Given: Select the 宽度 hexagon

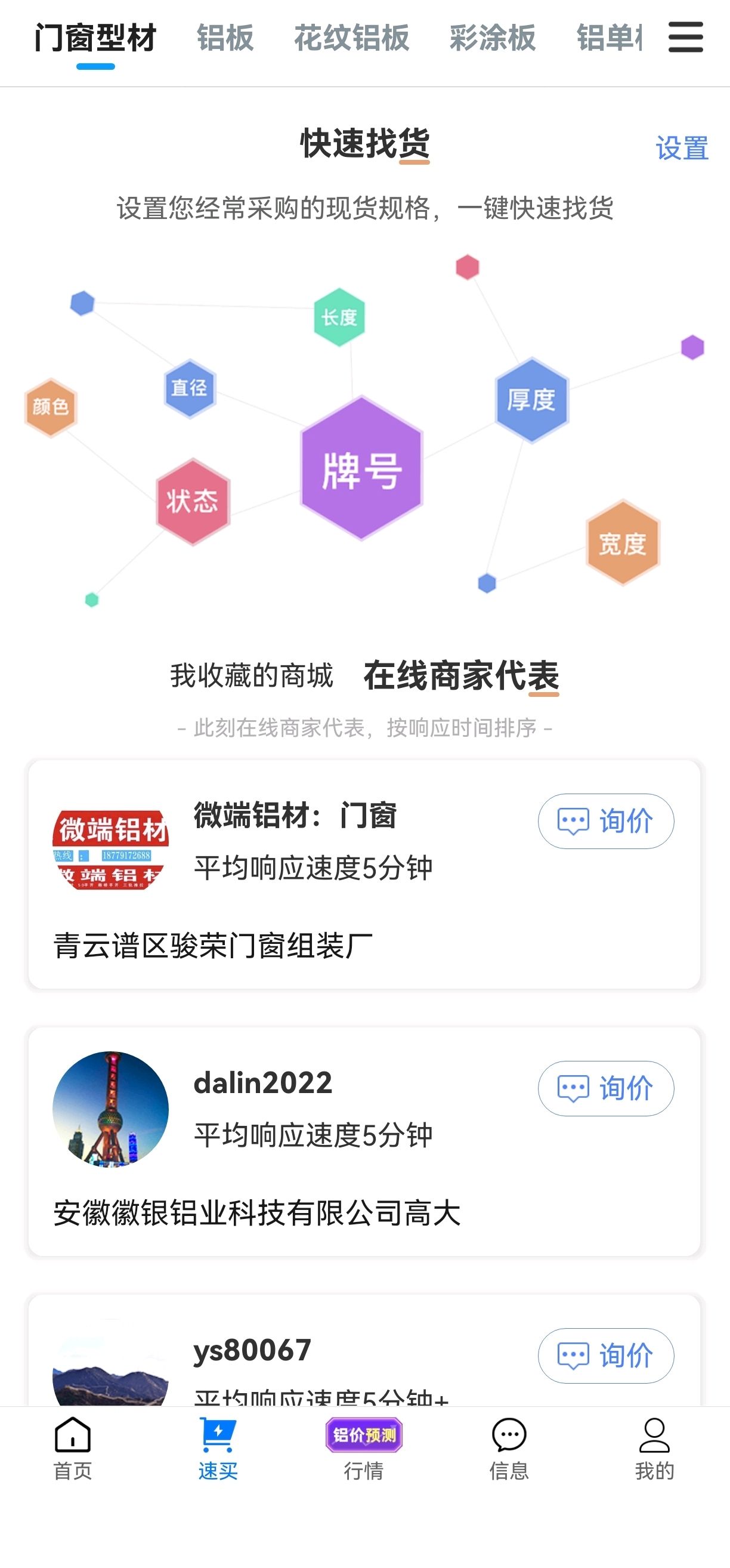Looking at the screenshot, I should (622, 543).
